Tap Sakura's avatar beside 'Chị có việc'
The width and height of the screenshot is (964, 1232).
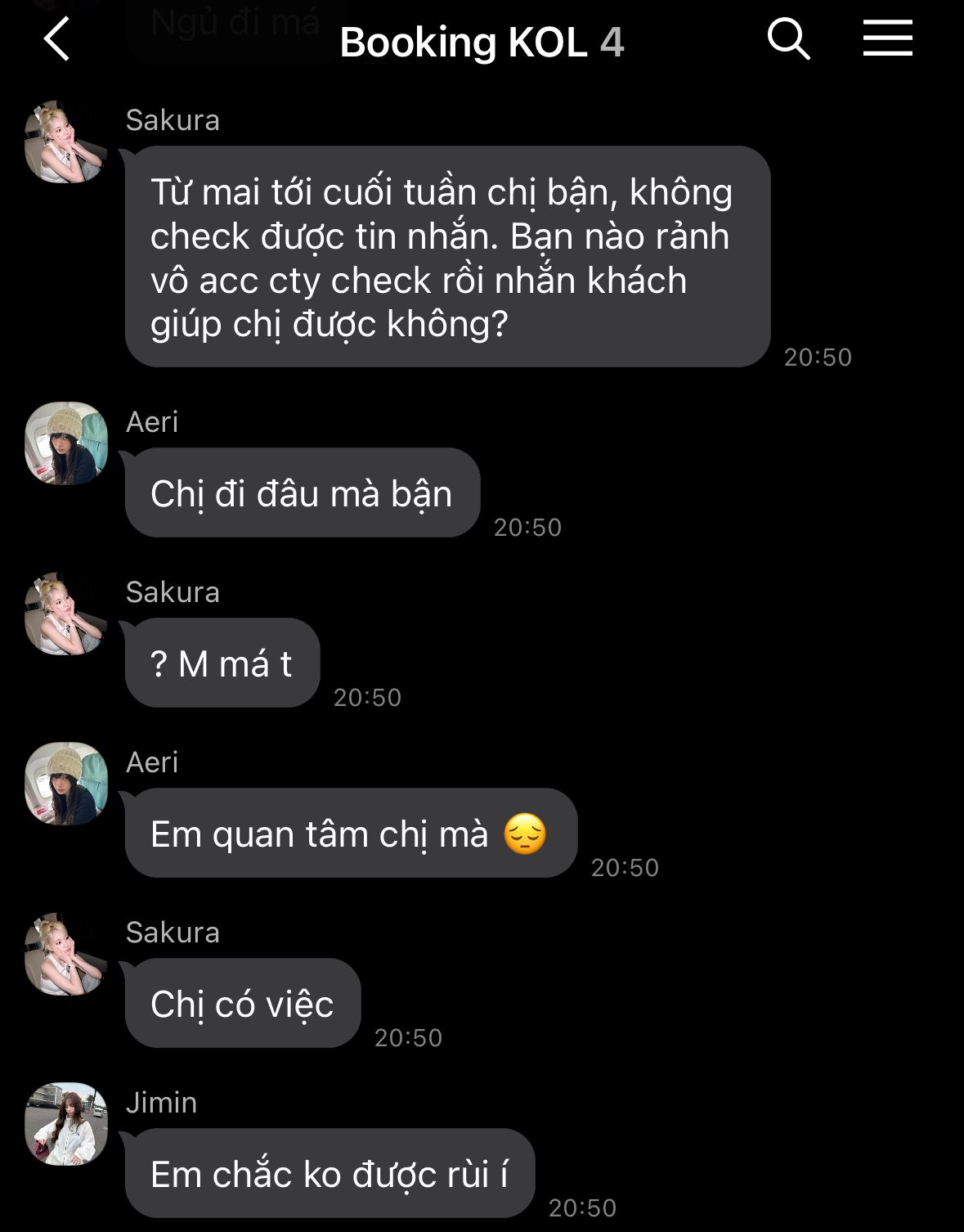(66, 953)
